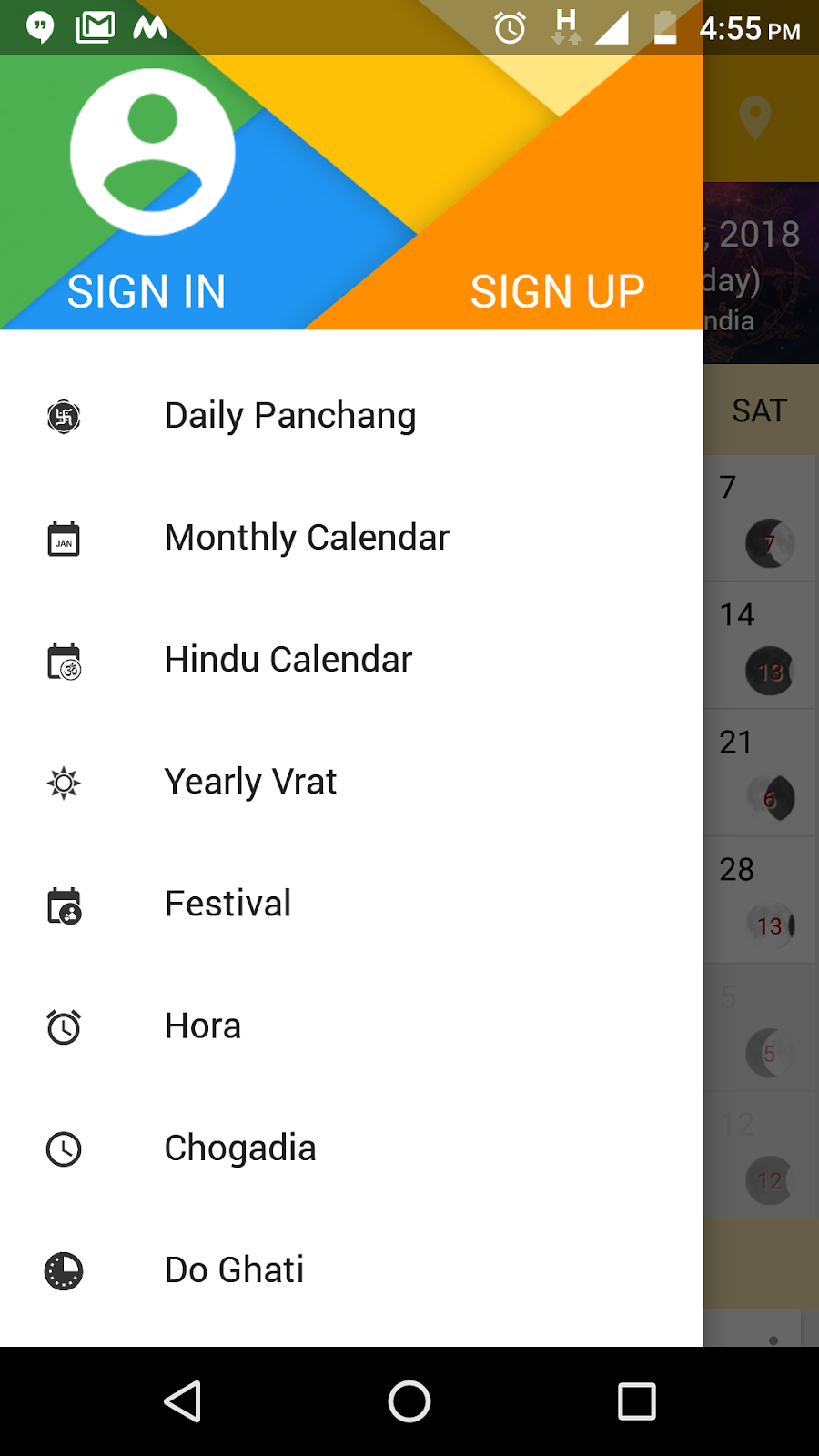The height and width of the screenshot is (1456, 819).
Task: Open the Hindu Calendar
Action: [x=288, y=660]
